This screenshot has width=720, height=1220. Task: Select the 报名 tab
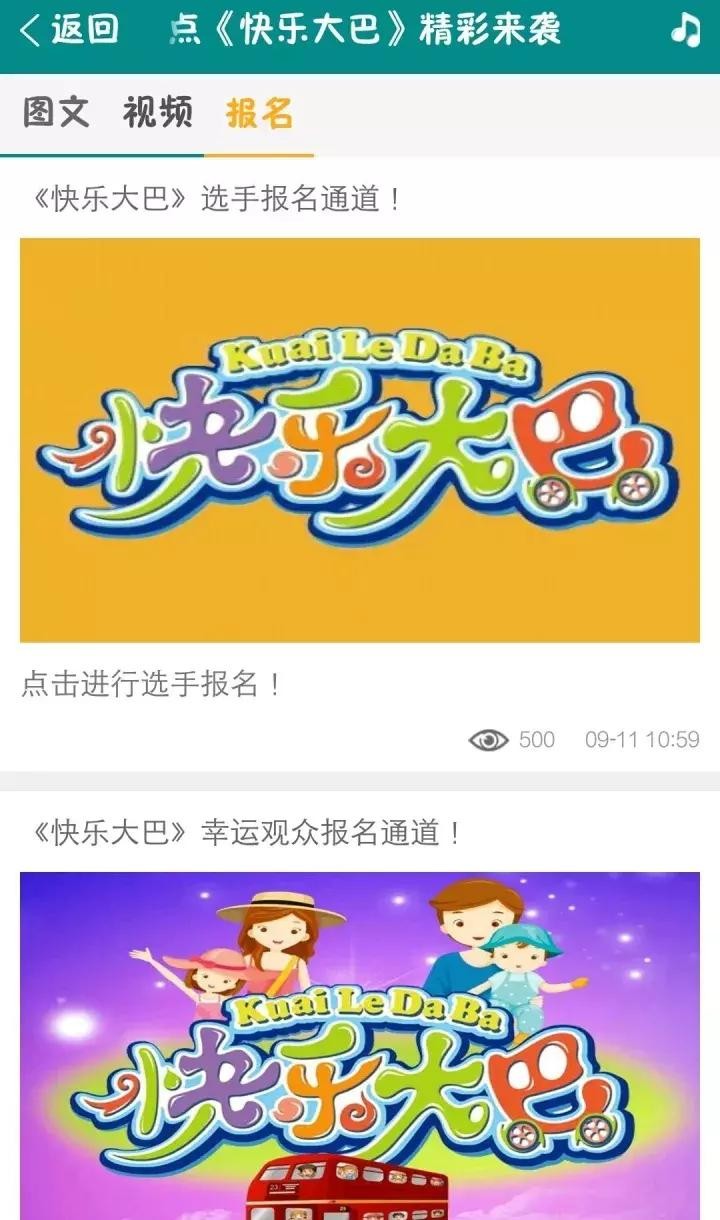(x=259, y=113)
